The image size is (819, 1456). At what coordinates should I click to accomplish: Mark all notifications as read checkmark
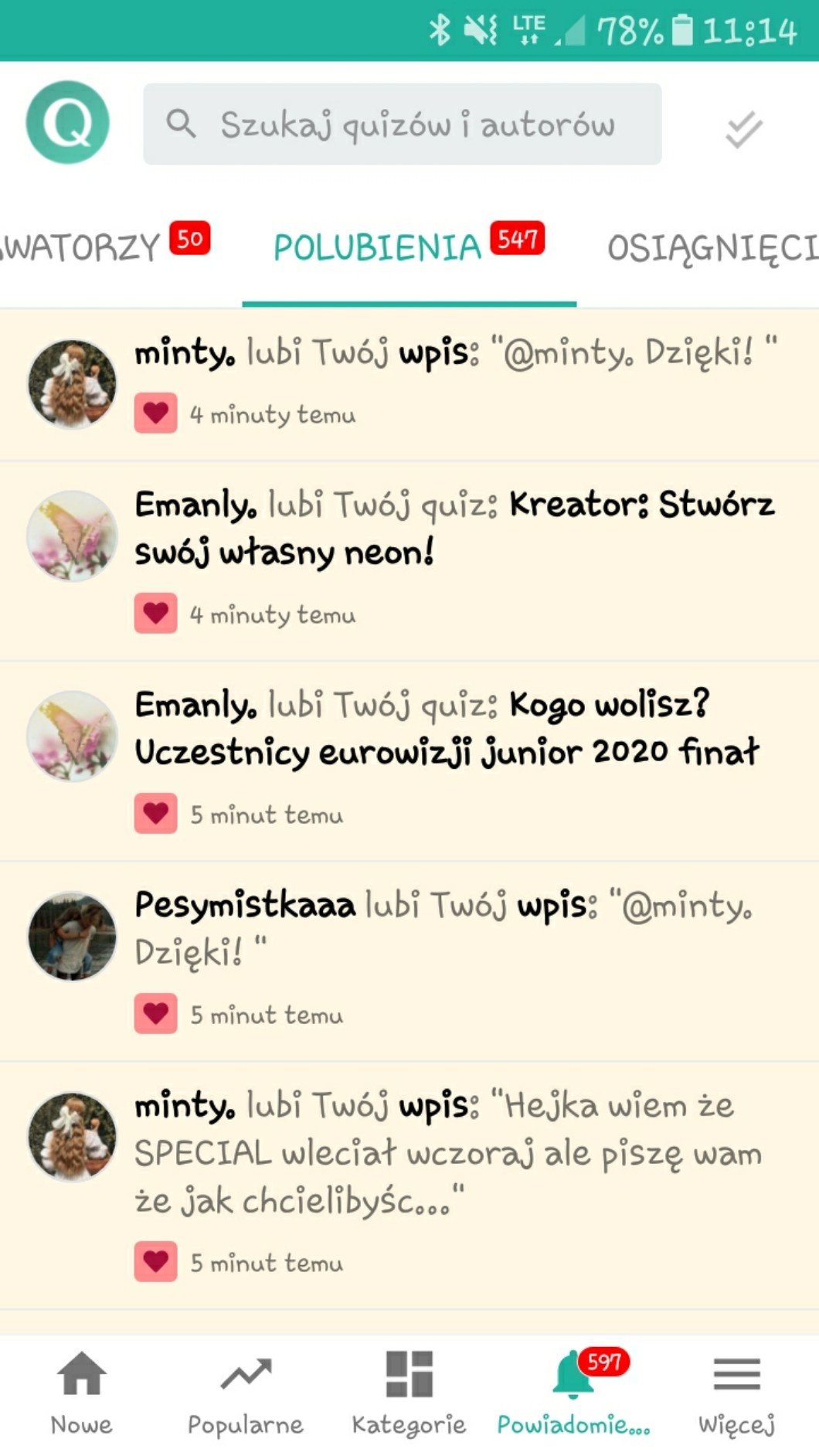pyautogui.click(x=743, y=128)
